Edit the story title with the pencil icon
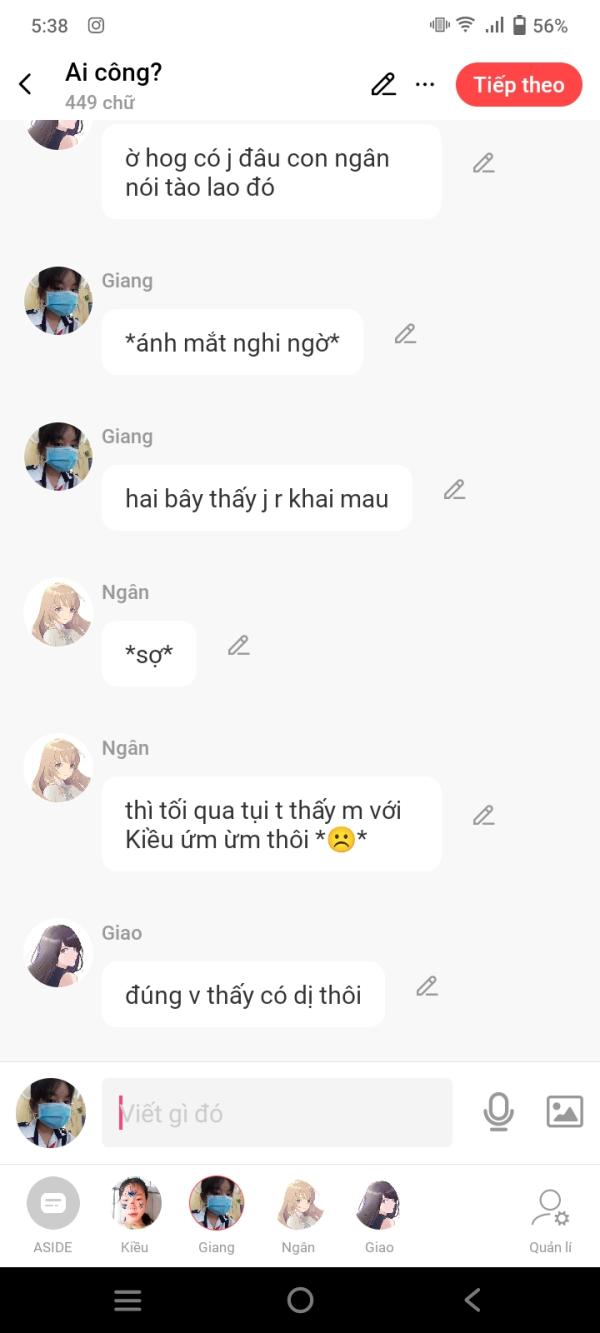600x1333 pixels. tap(383, 85)
